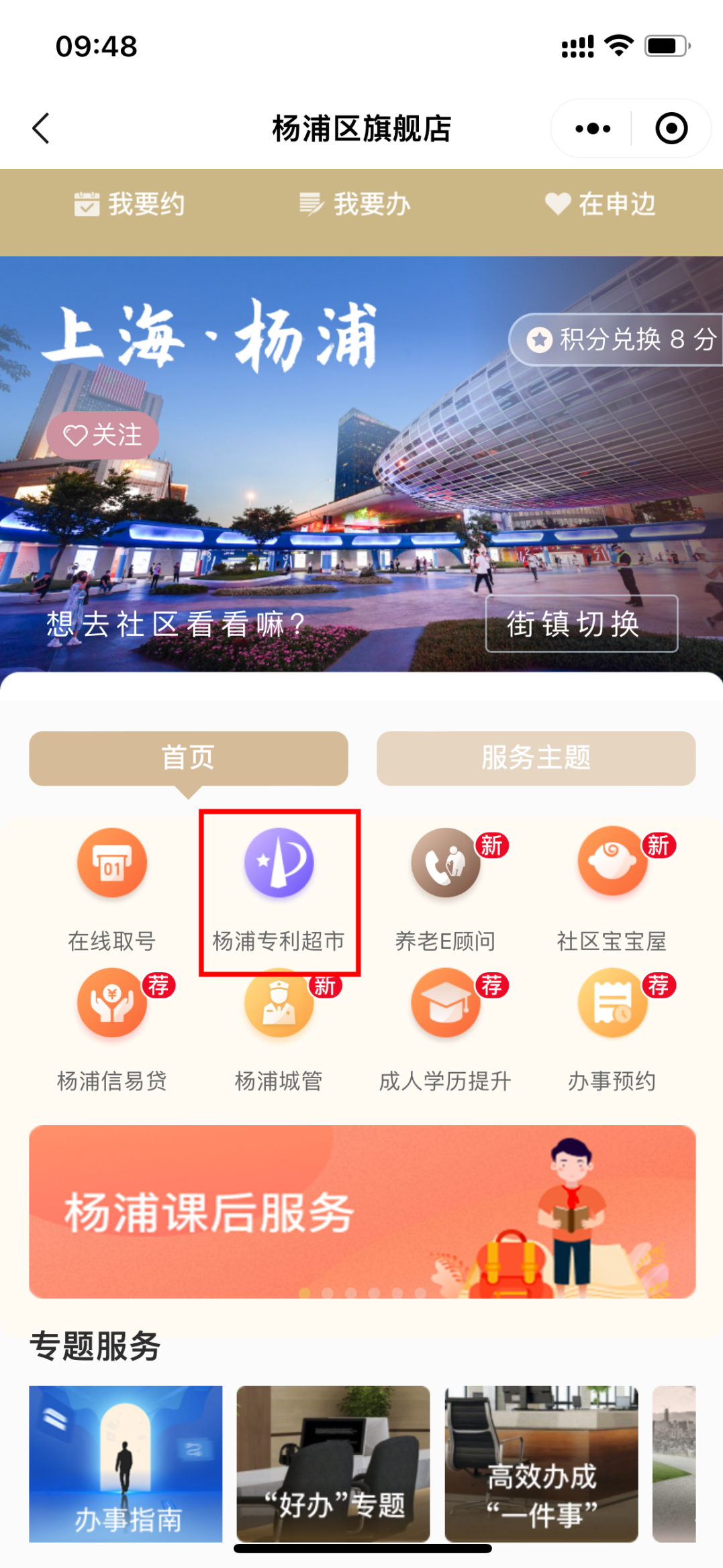This screenshot has width=723, height=1568.
Task: Open 杨浦专利超市
Action: [279, 887]
